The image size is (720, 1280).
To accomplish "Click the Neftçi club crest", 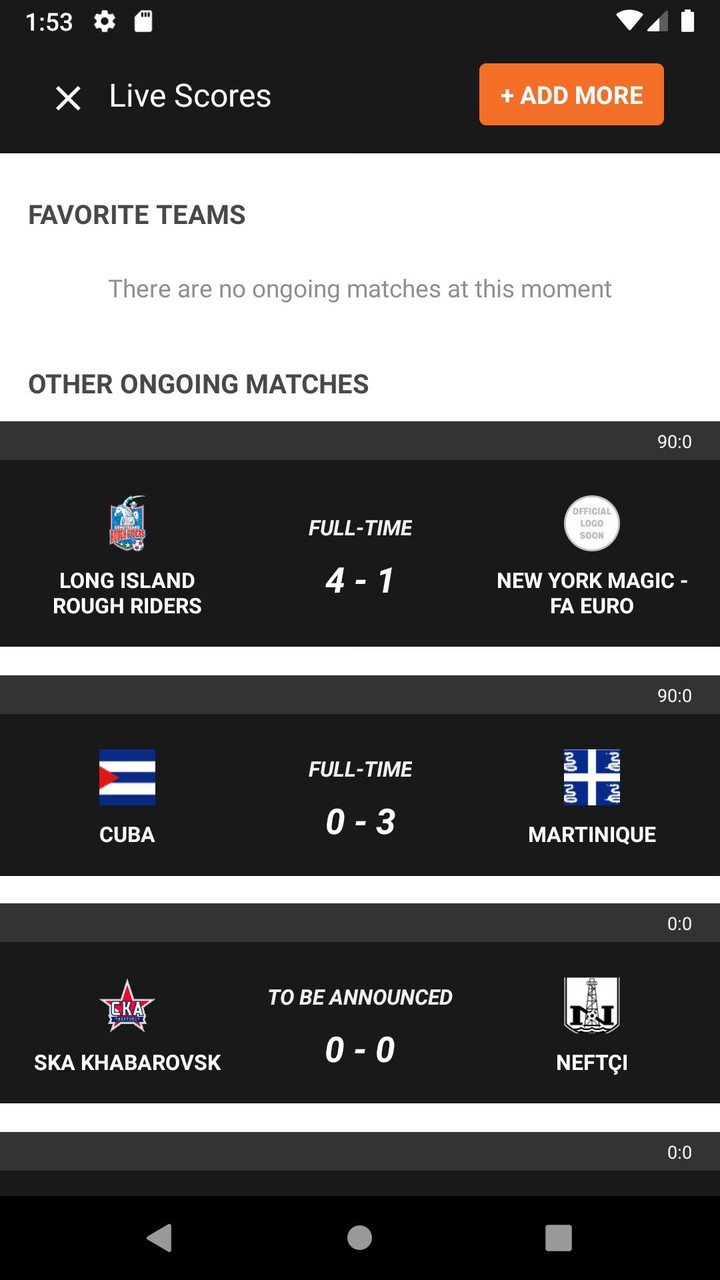I will pos(592,1007).
